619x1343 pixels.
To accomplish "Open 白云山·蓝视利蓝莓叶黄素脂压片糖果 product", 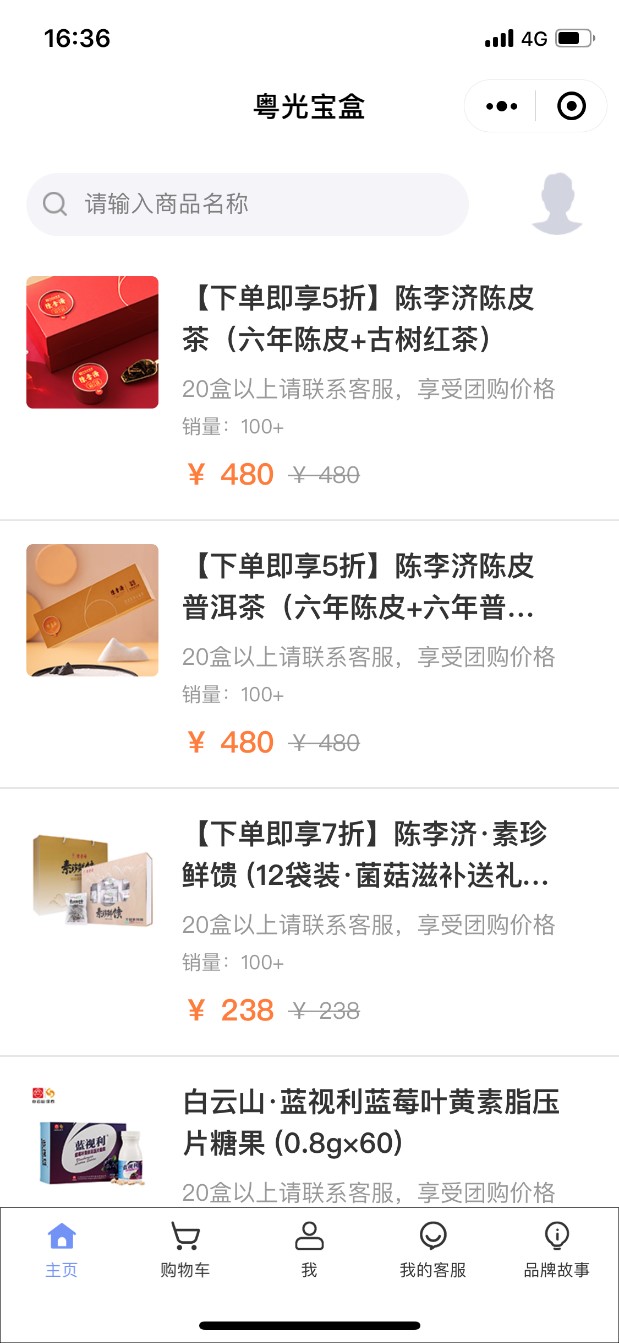I will tap(309, 1132).
